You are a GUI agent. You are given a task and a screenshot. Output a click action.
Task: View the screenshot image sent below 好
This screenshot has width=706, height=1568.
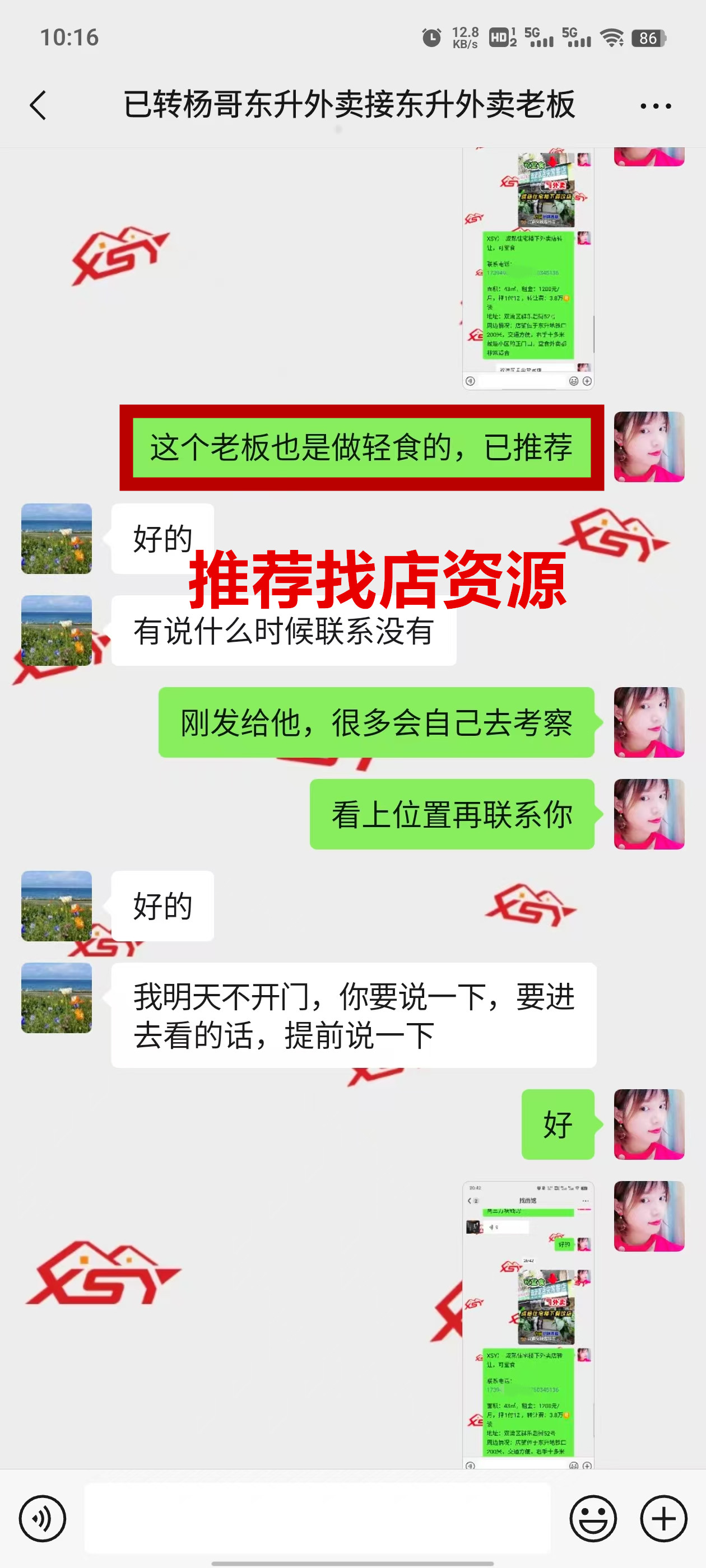point(527,1324)
